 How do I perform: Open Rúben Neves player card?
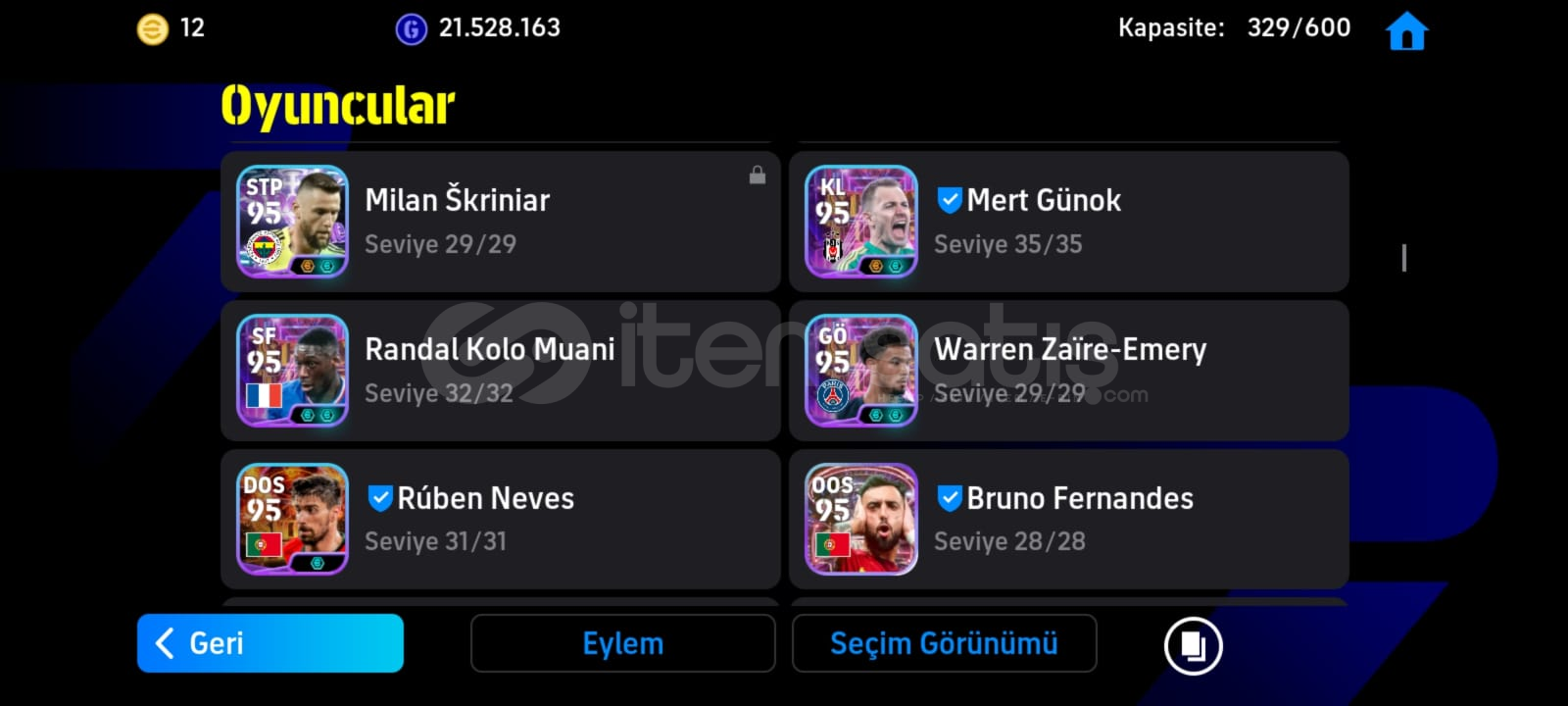pyautogui.click(x=500, y=520)
